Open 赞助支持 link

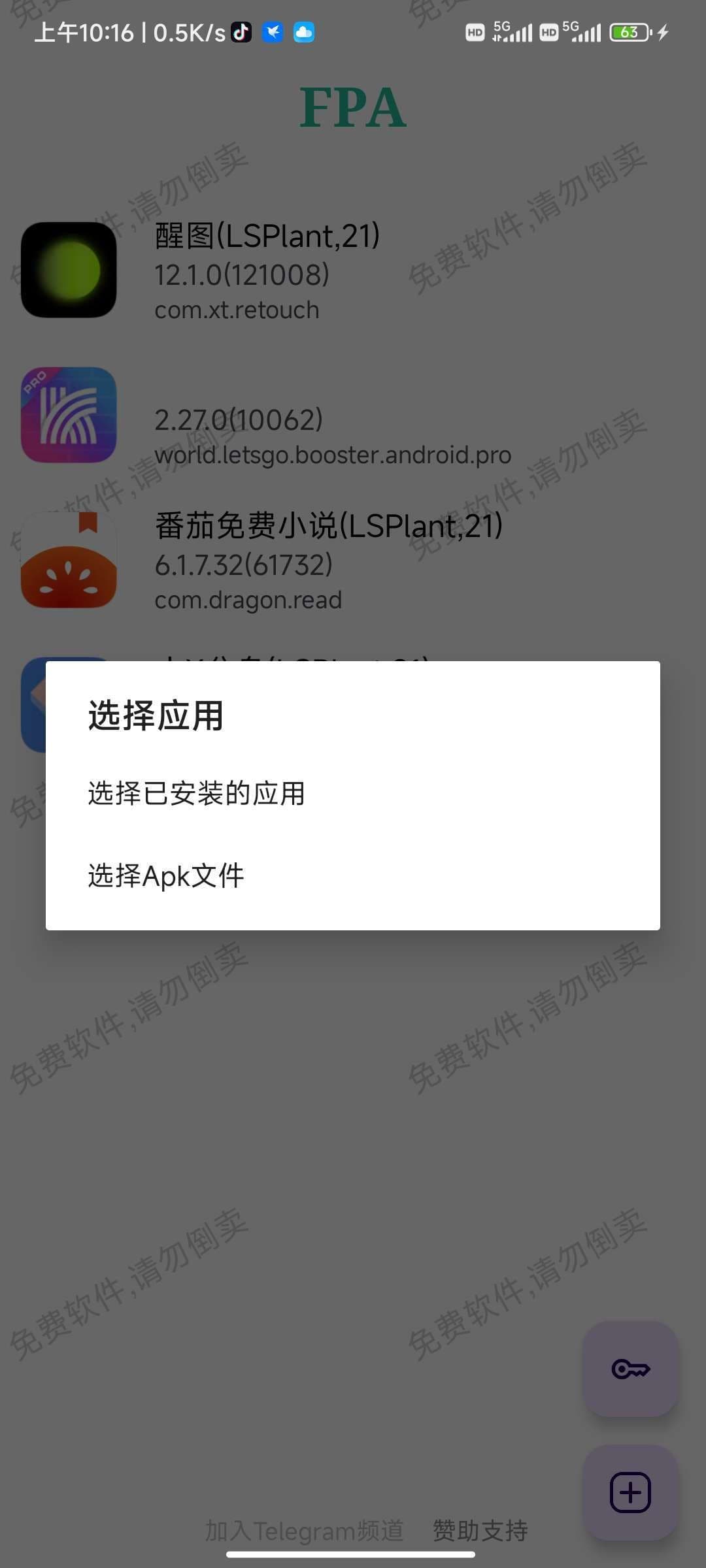480,1531
